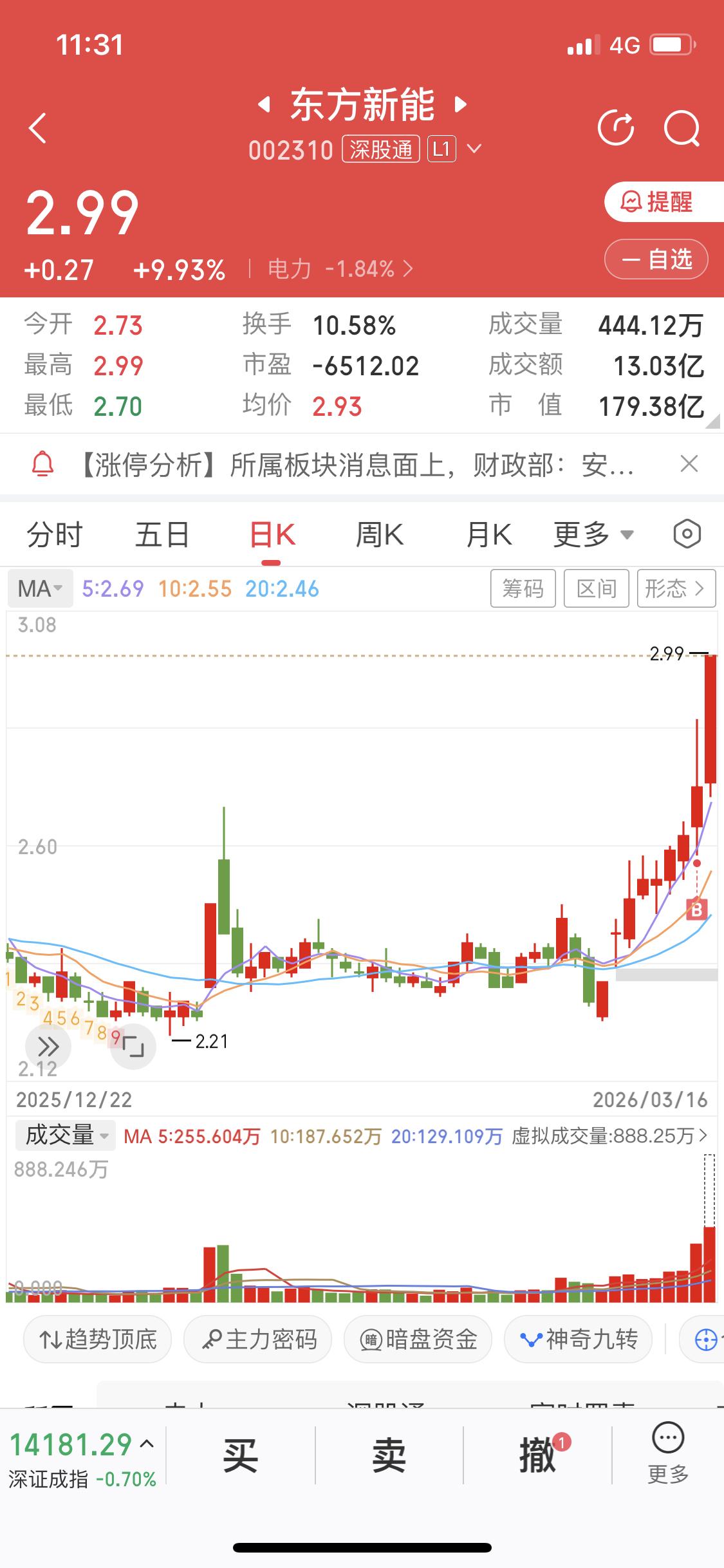Toggle 自选 to add stock to watchlist
This screenshot has height=1568, width=724.
[655, 259]
